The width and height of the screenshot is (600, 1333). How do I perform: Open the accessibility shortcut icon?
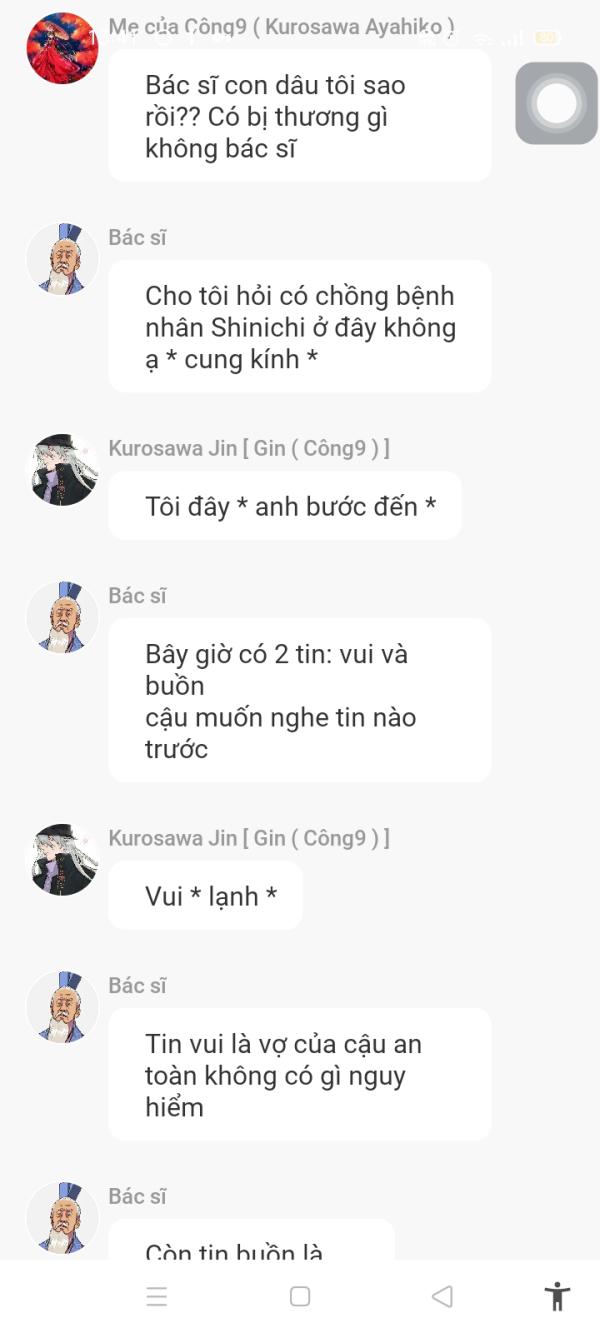(x=557, y=1296)
